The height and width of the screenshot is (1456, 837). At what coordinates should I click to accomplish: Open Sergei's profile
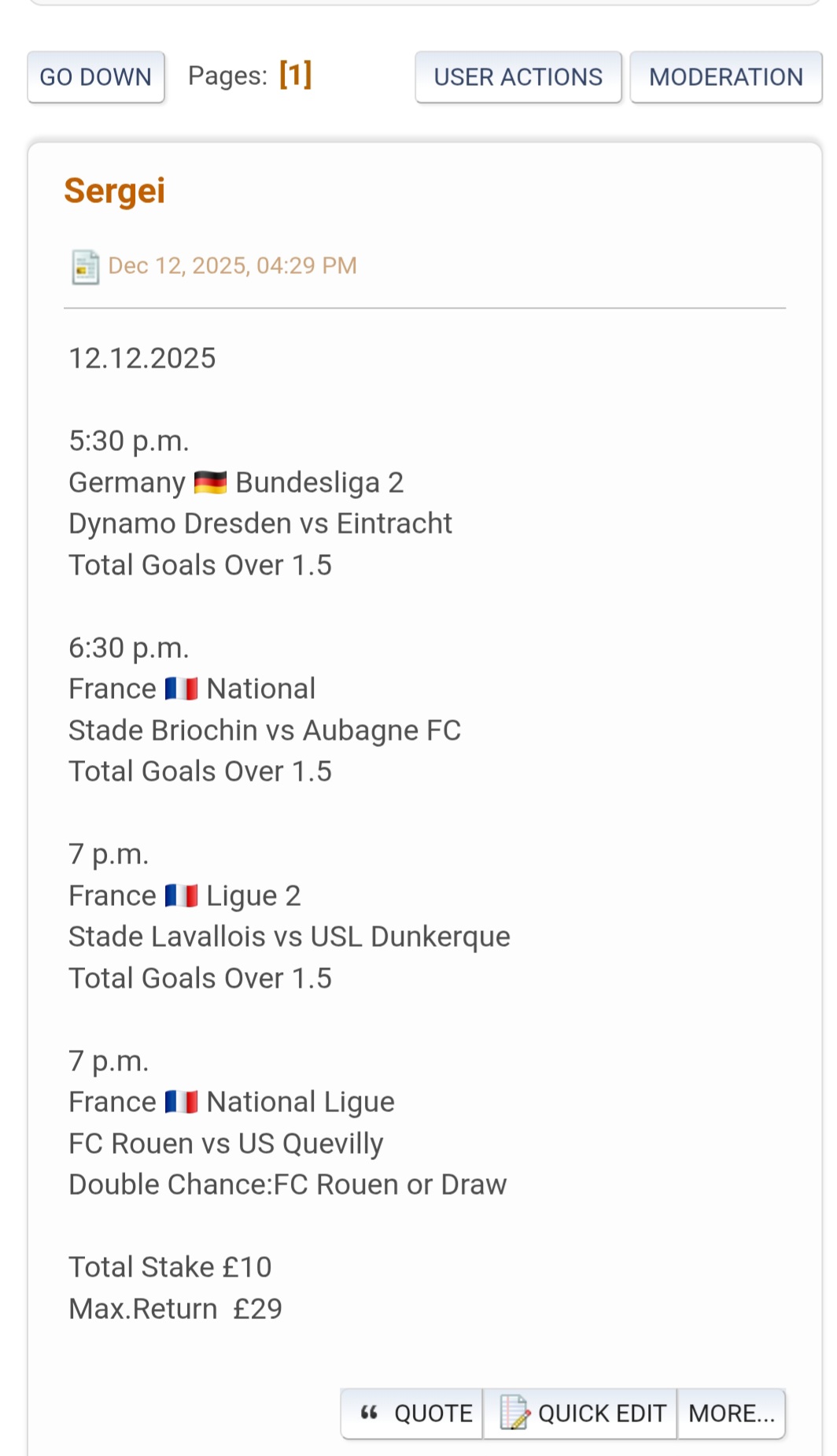click(115, 191)
